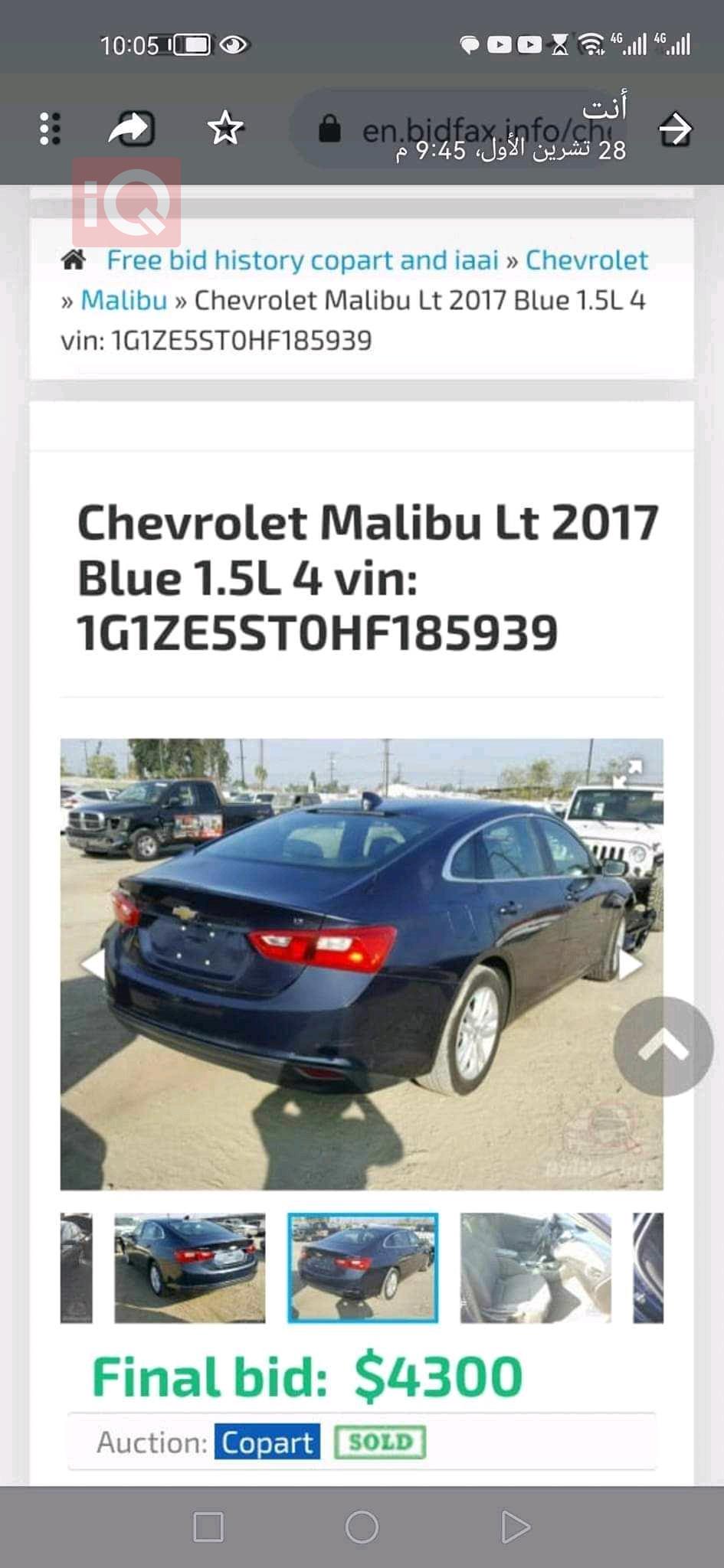Share this page with the arrow icon
724x1568 pixels.
132,128
